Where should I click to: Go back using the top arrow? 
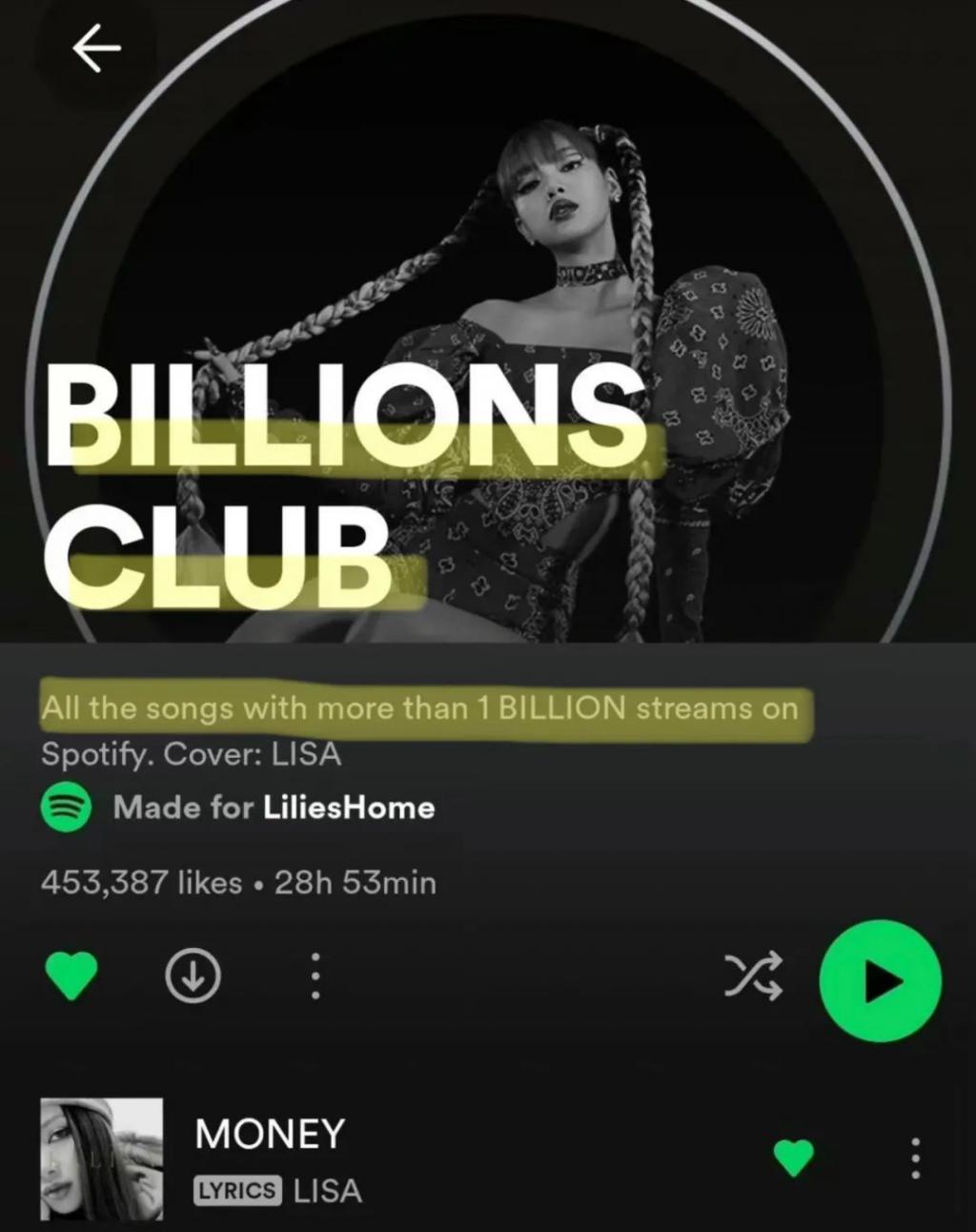[96, 50]
